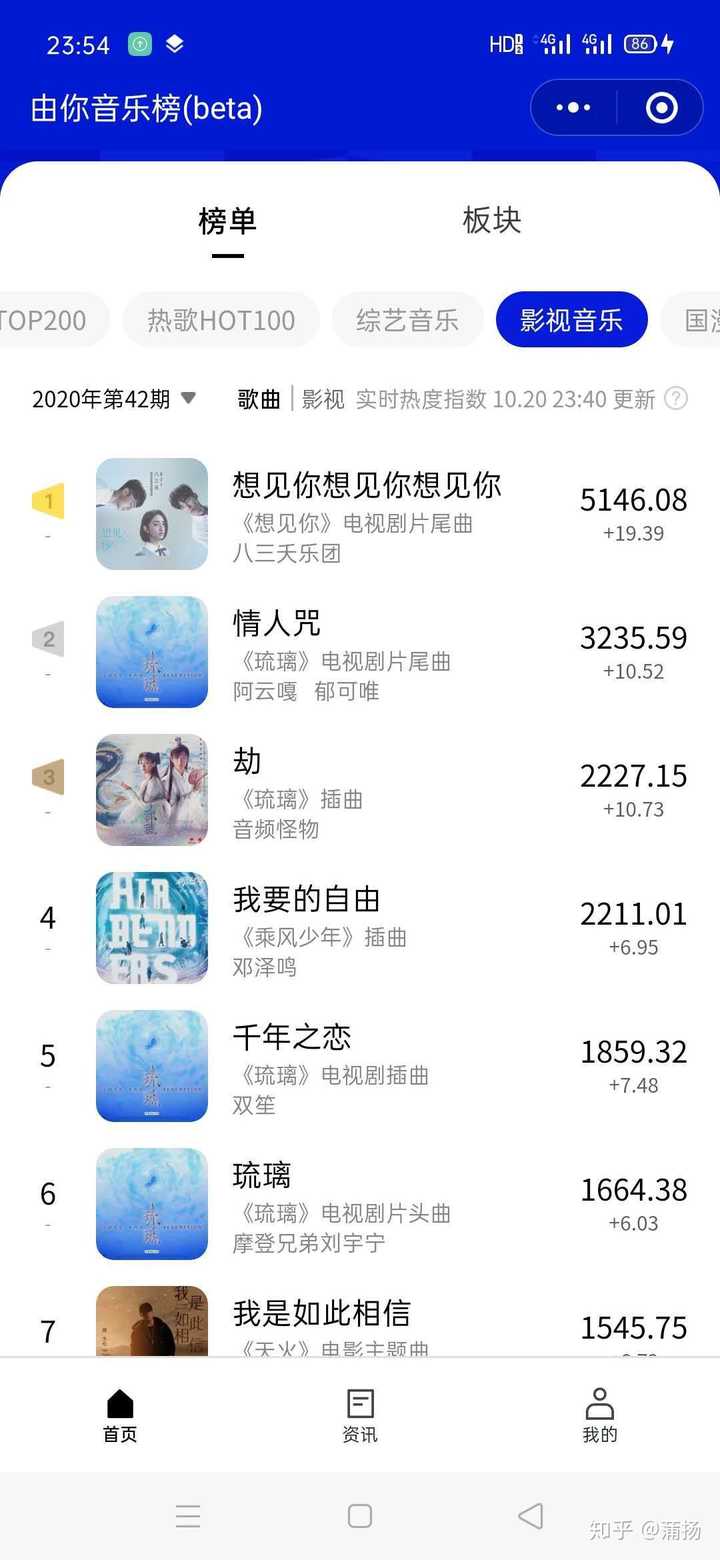This screenshot has width=720, height=1560.
Task: Open the 热歌HOT100 chart list
Action: point(221,318)
